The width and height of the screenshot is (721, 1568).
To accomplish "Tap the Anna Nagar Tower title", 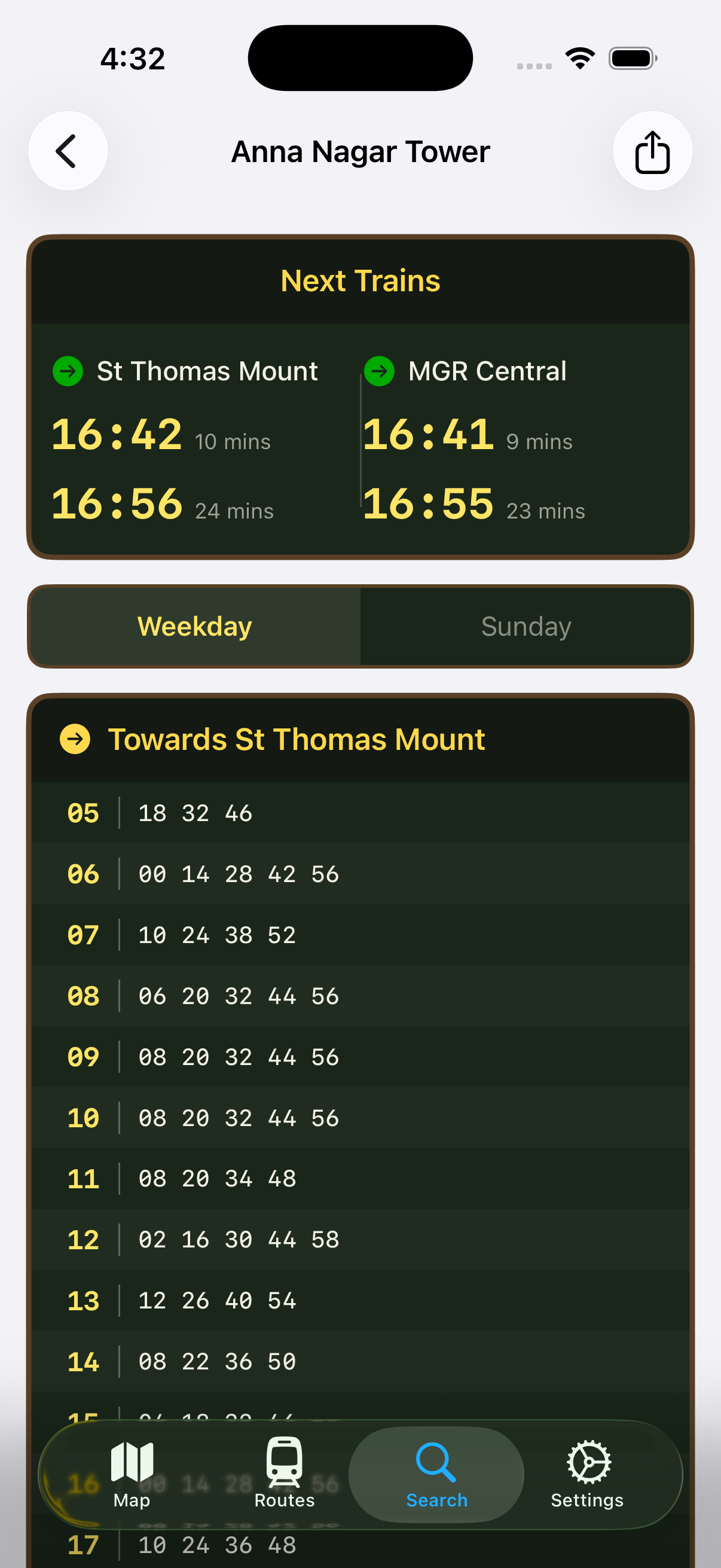I will 360,151.
